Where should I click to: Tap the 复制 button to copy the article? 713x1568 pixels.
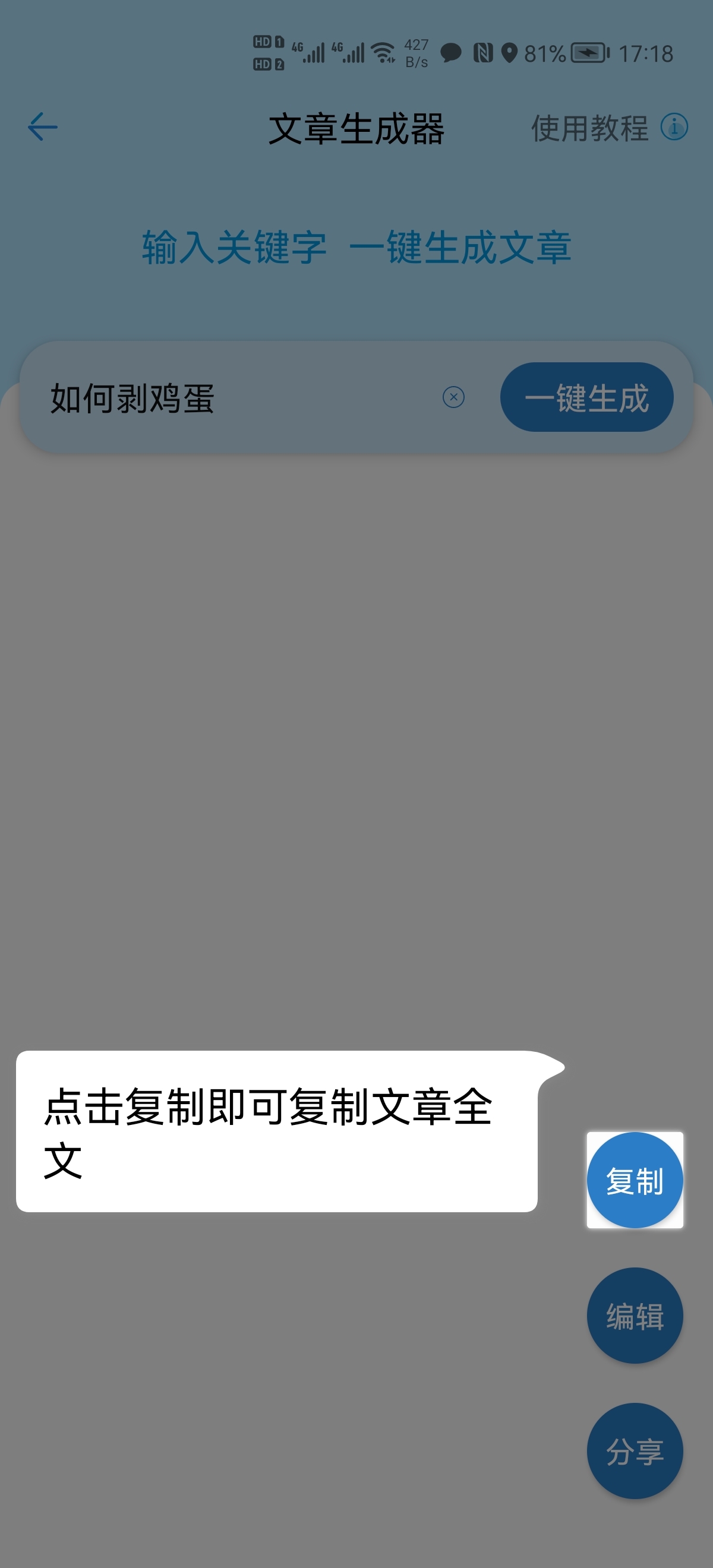tap(635, 1179)
